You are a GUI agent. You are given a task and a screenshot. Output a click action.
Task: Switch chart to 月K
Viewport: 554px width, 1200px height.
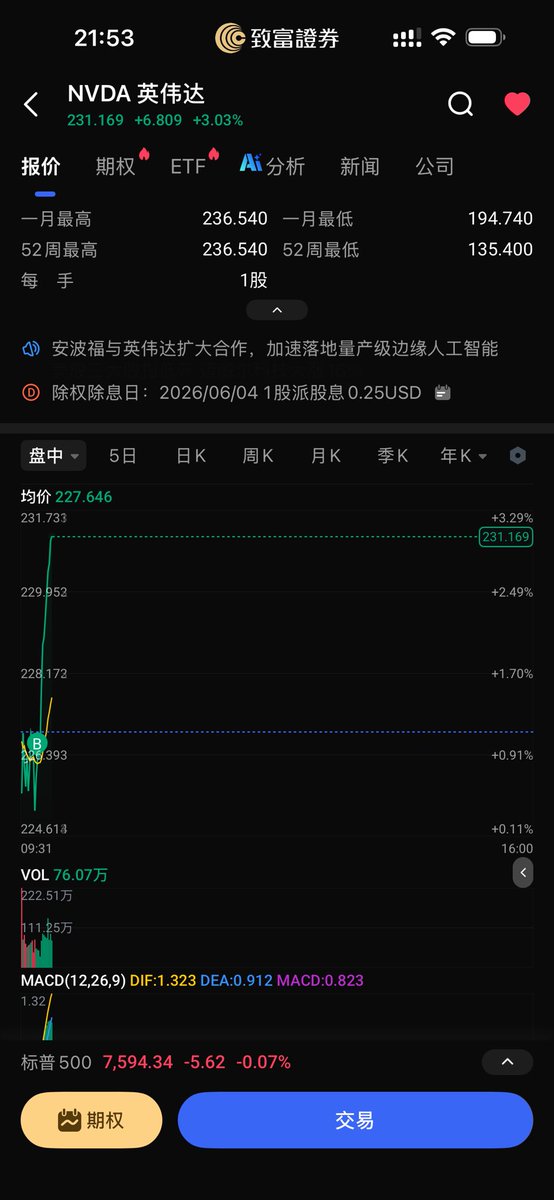pyautogui.click(x=326, y=456)
